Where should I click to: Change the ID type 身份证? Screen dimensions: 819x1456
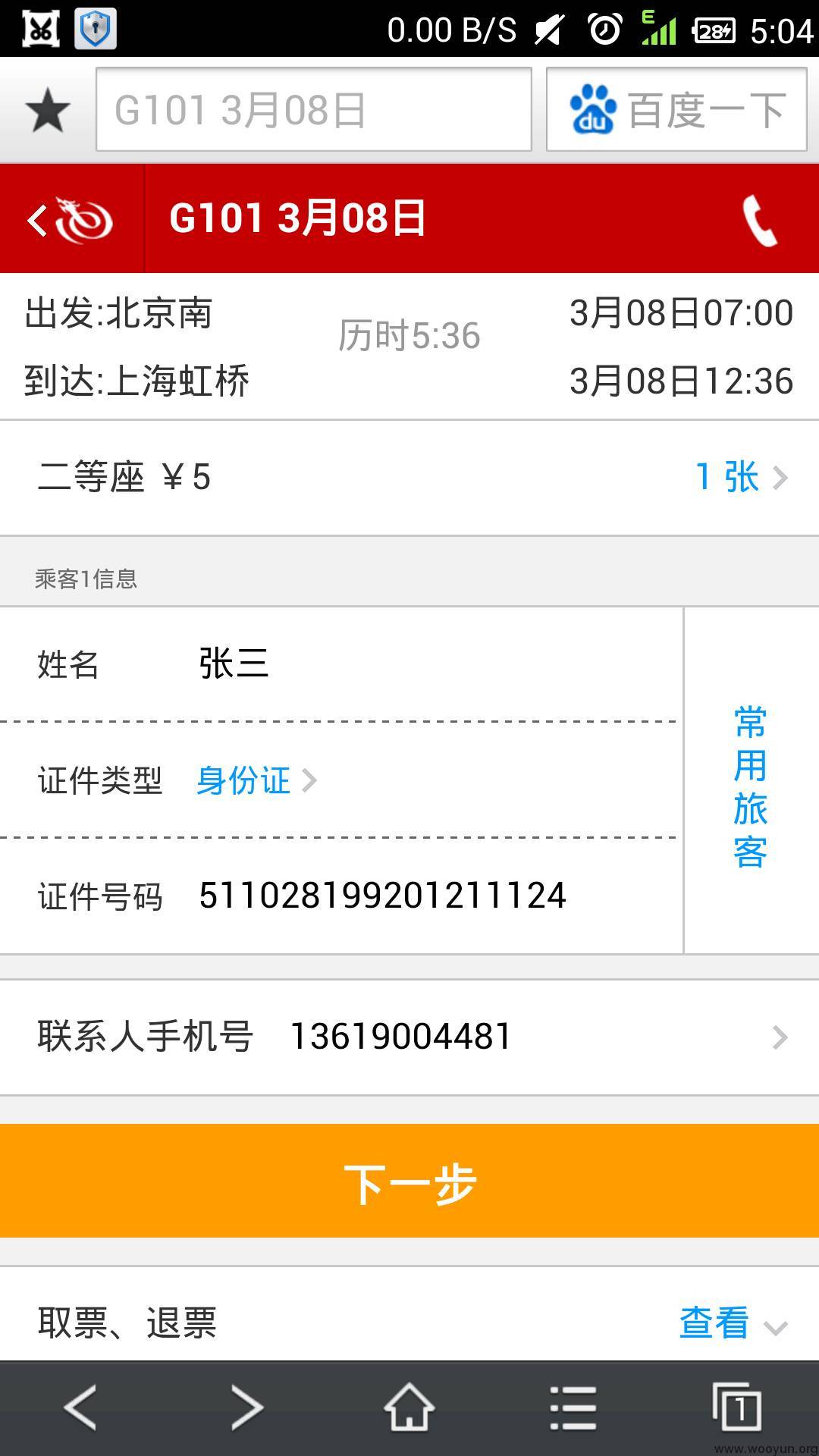pos(256,780)
